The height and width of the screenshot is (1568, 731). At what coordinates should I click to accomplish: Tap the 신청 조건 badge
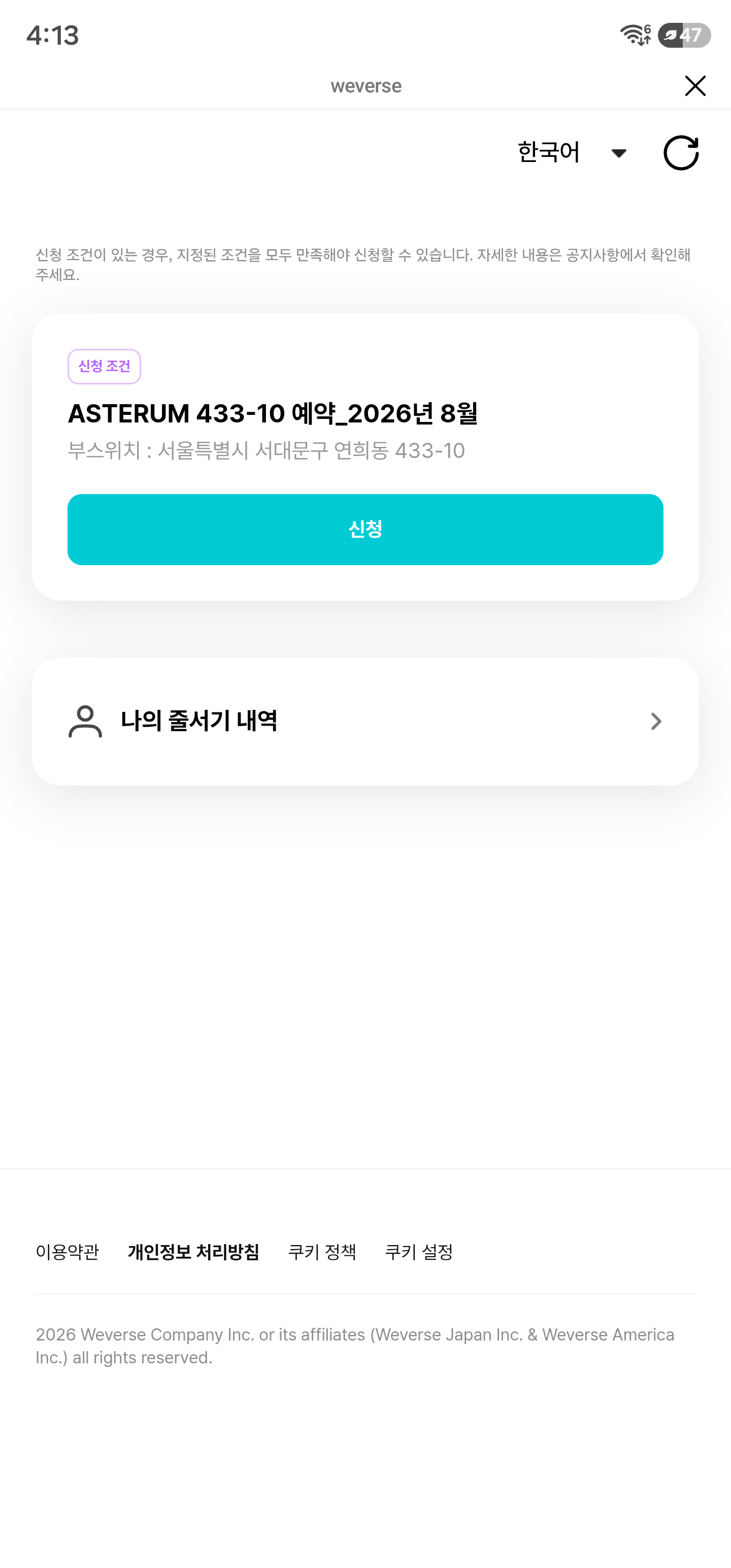[104, 367]
